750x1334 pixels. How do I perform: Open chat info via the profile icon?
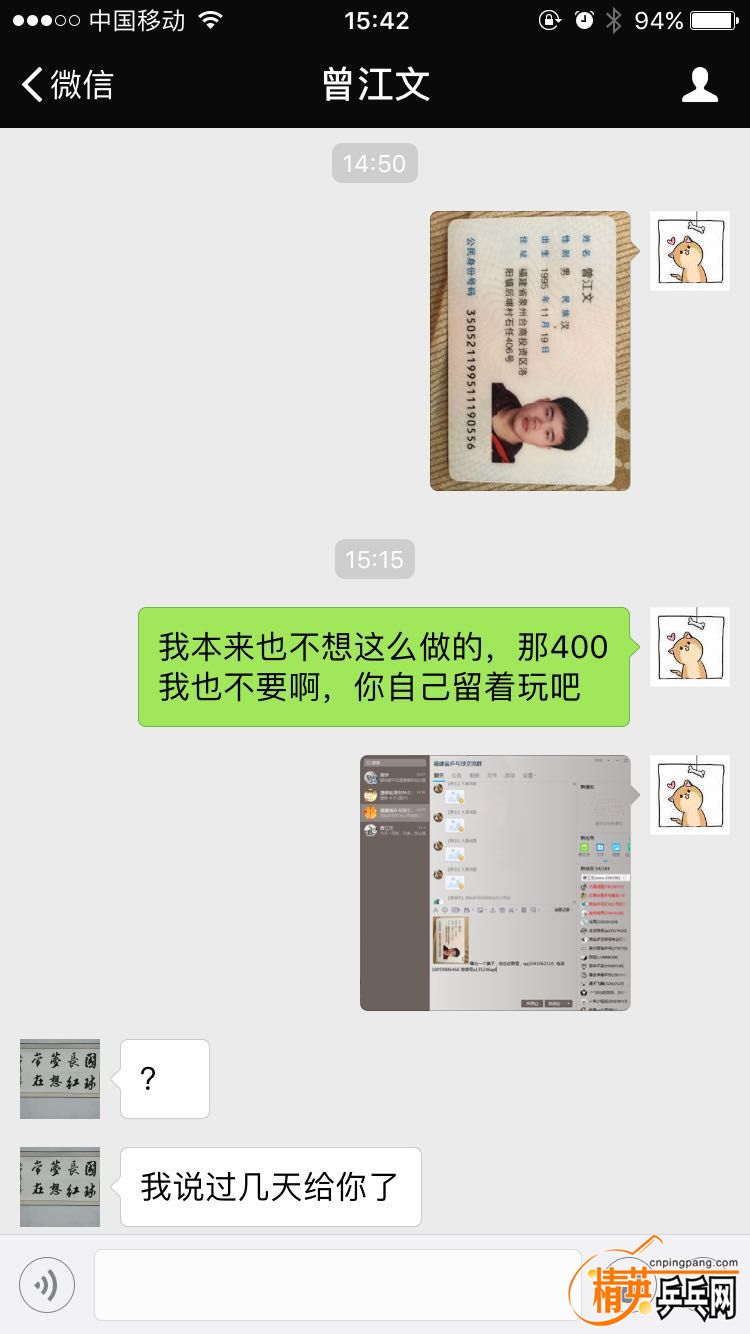click(x=699, y=85)
